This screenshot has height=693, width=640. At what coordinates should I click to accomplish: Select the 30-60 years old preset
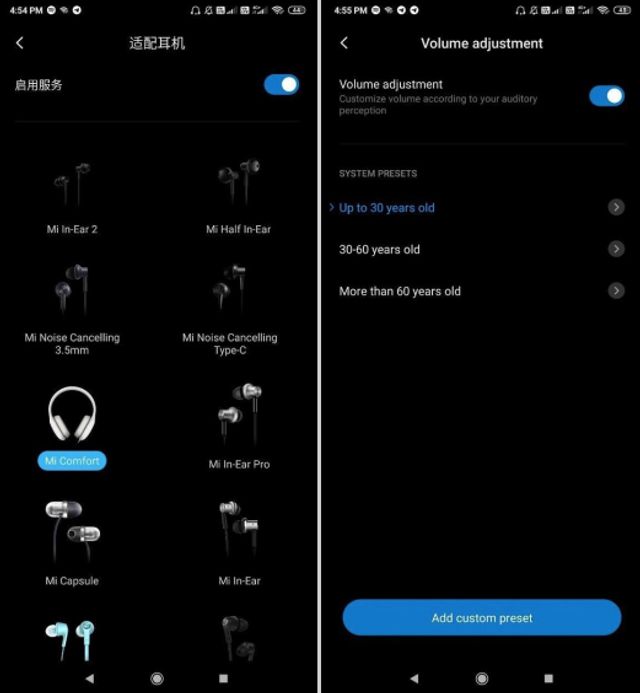pyautogui.click(x=380, y=250)
